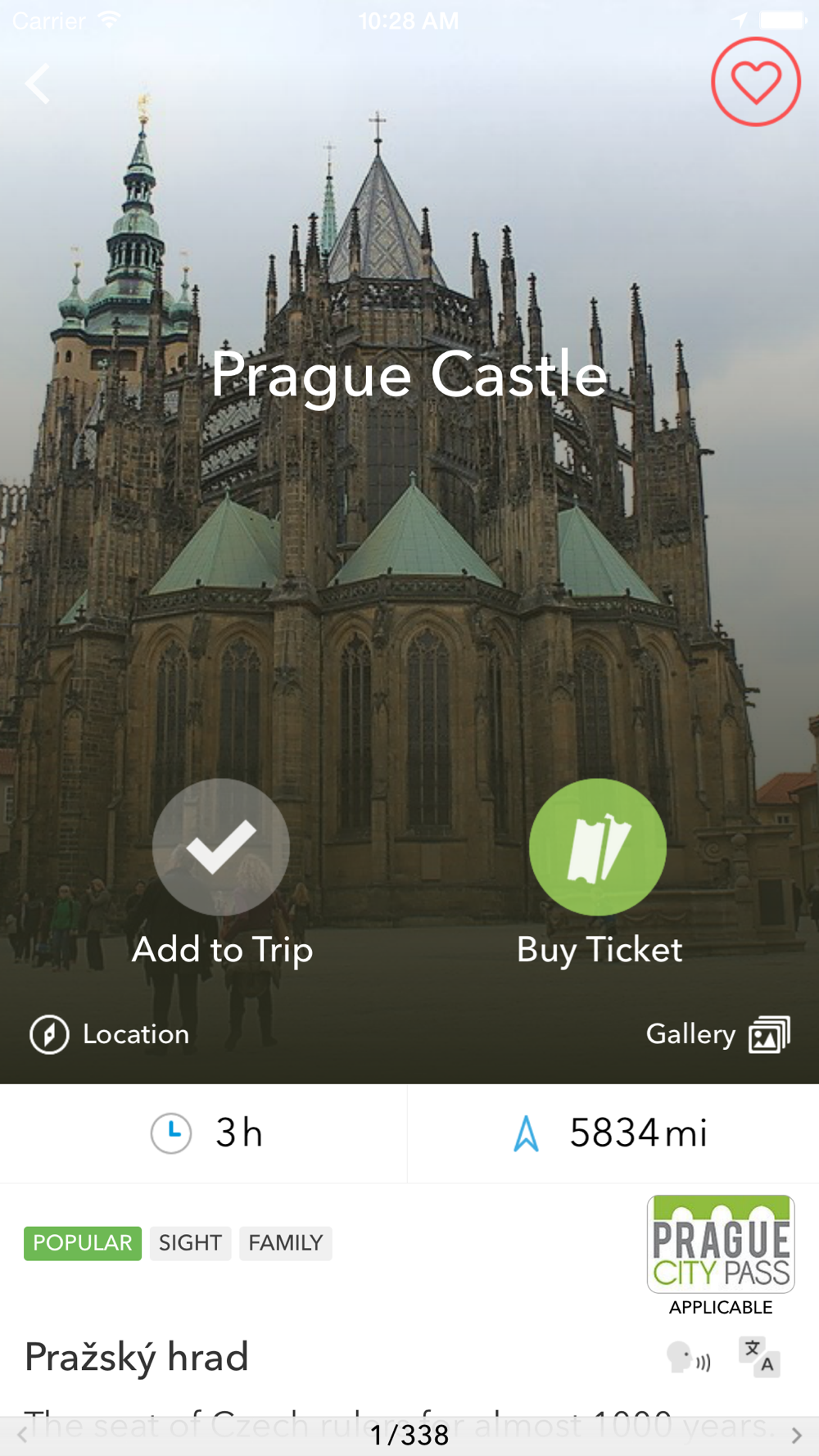Go back using the arrow icon
This screenshot has width=819, height=1456.
38,84
